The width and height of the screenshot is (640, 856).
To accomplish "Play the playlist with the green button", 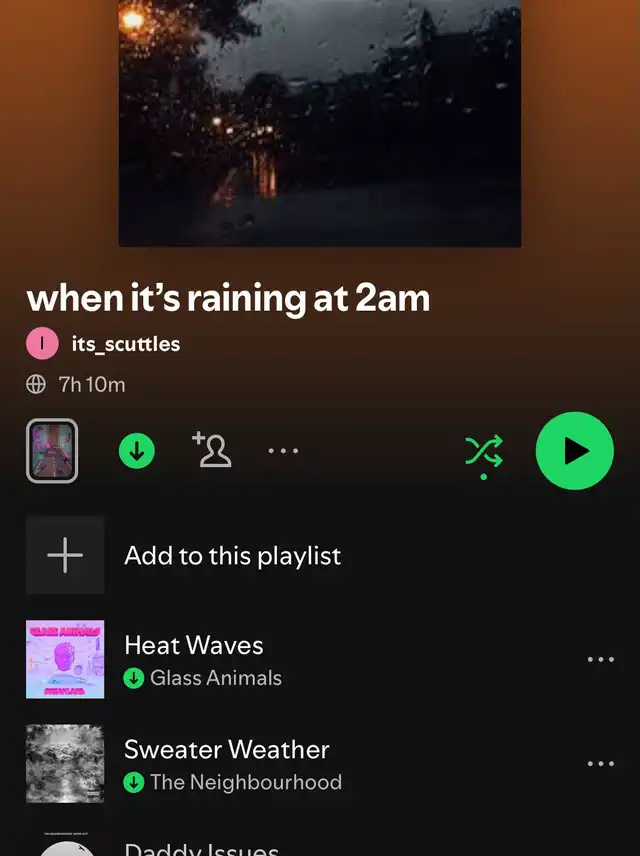I will (574, 451).
